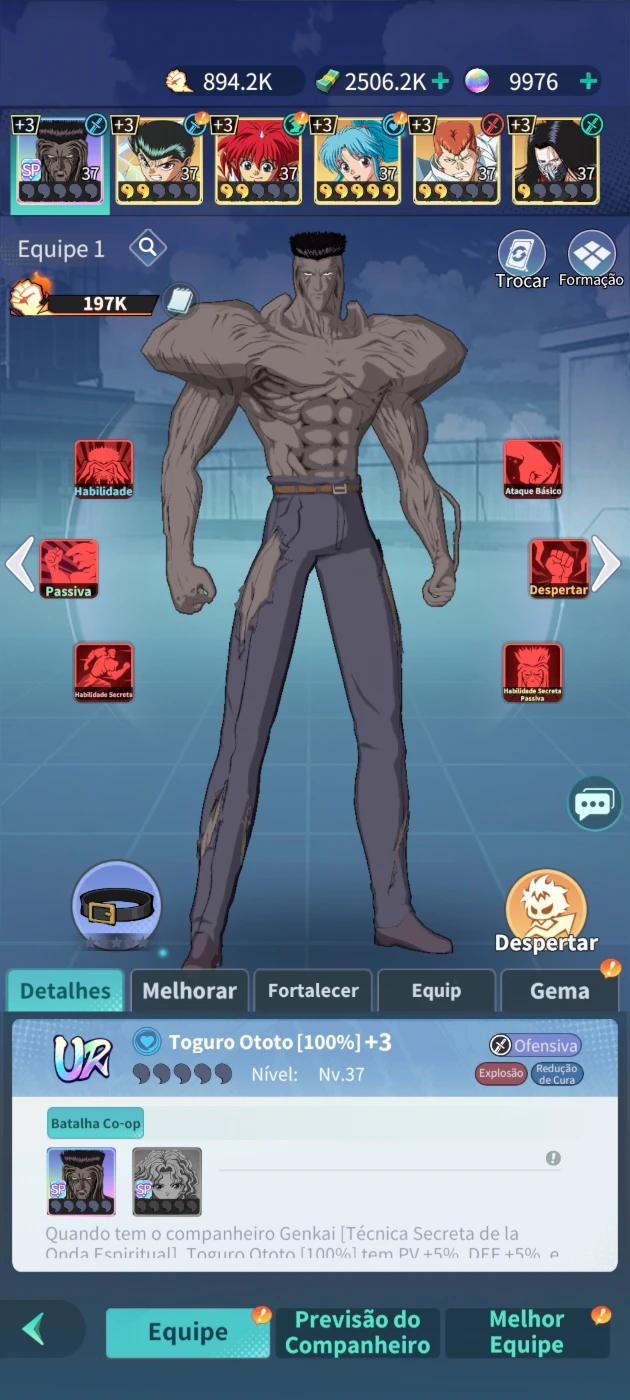Image resolution: width=630 pixels, height=1400 pixels.
Task: Open the chat bubble button
Action: [594, 803]
